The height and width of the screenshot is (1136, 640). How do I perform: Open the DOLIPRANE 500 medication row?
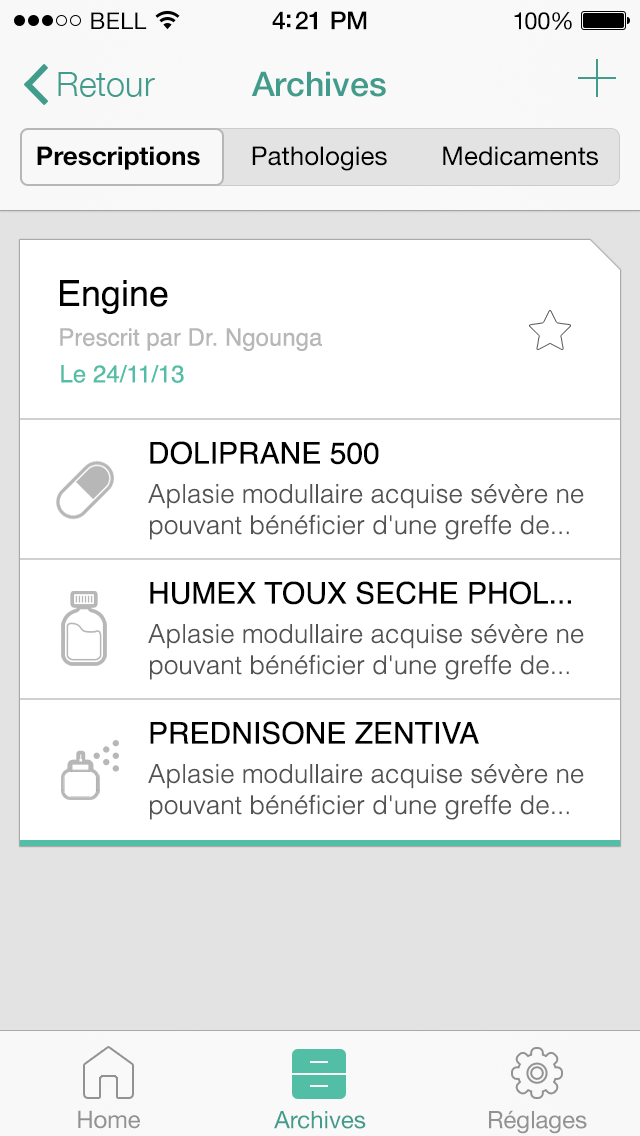point(320,489)
